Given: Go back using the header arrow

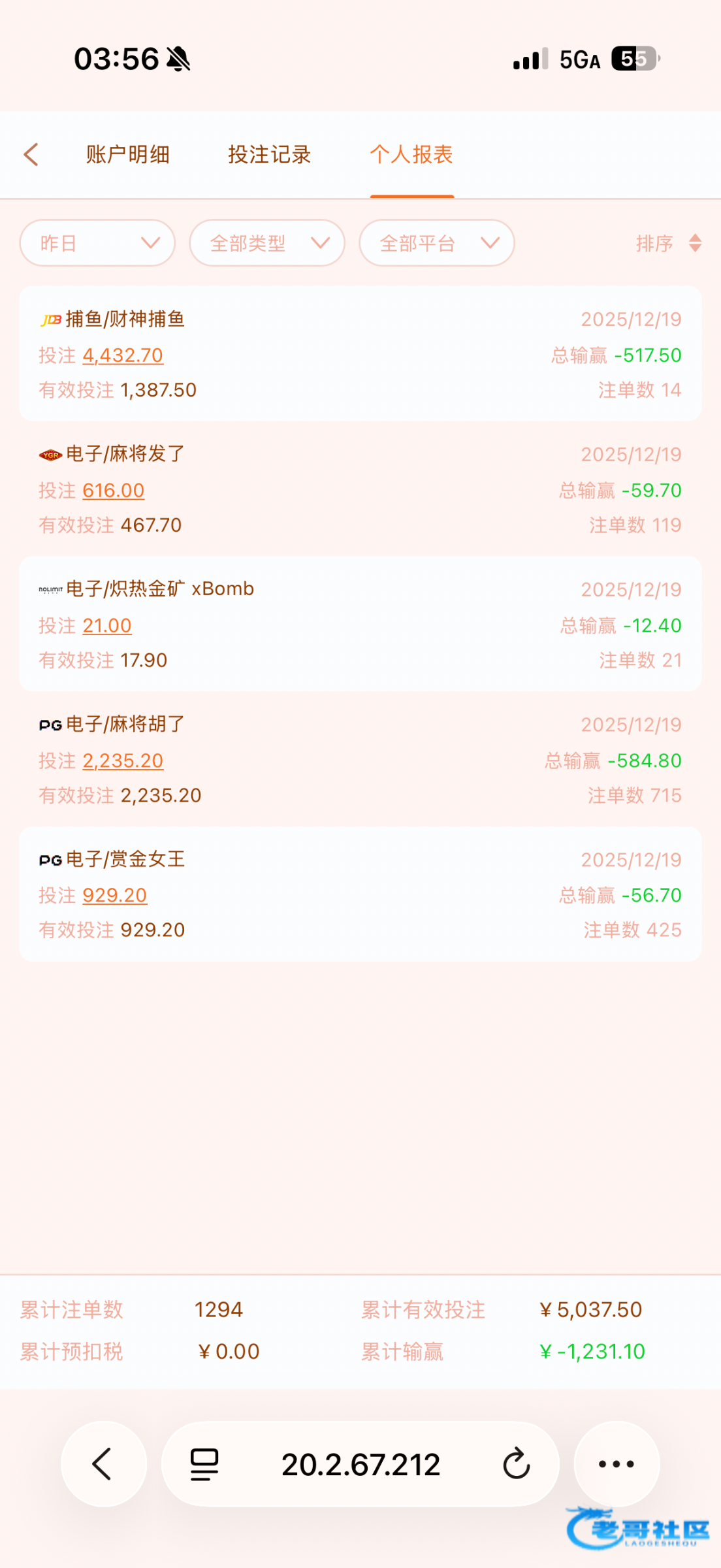Looking at the screenshot, I should (x=31, y=155).
